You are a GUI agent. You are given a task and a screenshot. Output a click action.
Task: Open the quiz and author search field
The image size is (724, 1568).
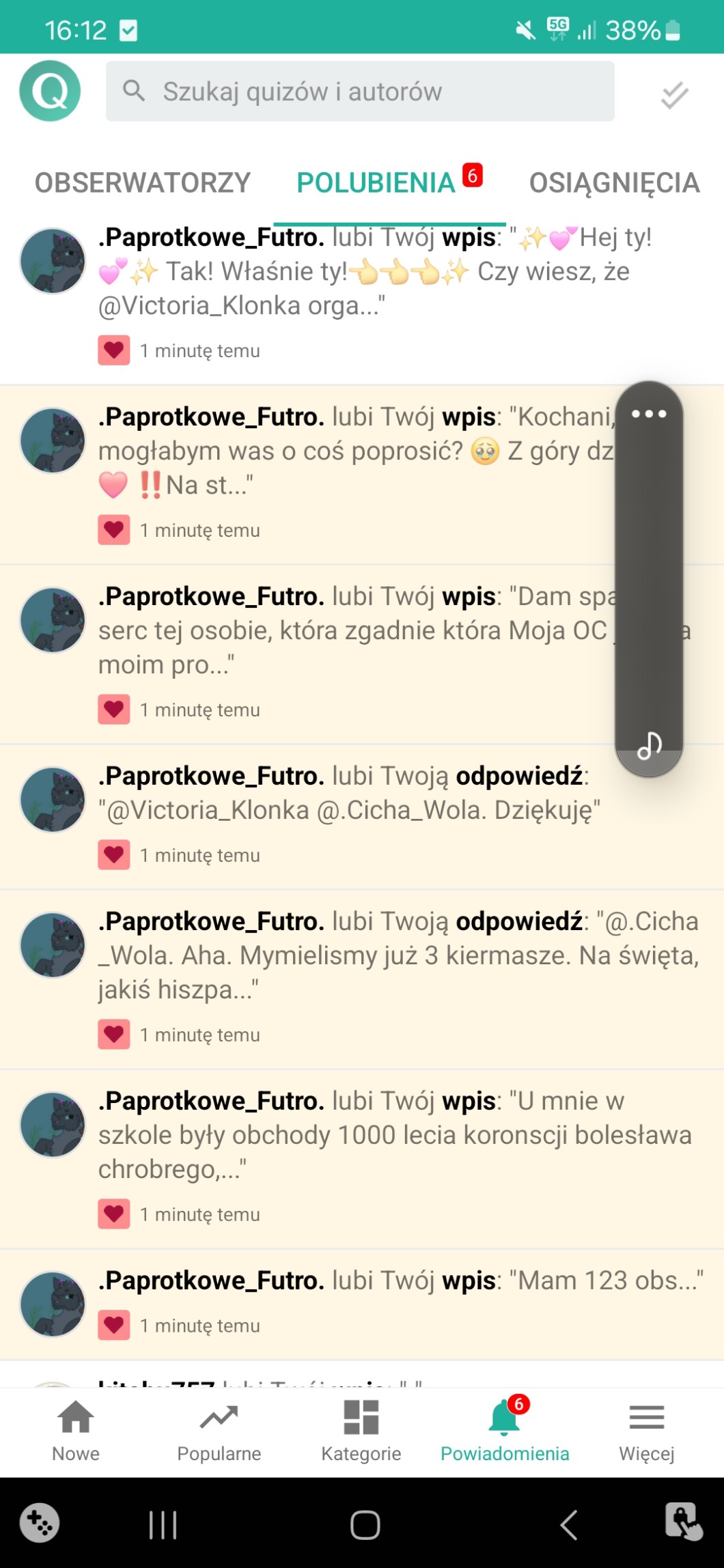point(360,91)
